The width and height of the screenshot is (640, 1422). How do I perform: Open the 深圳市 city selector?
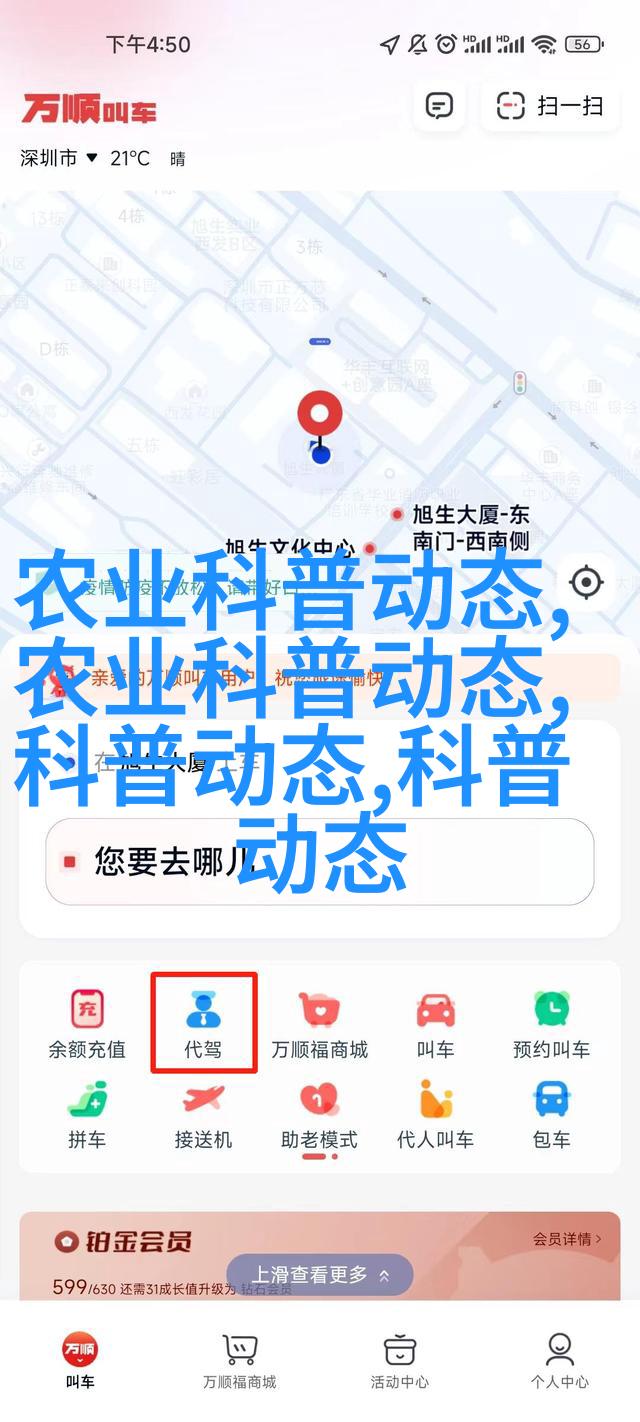[59, 158]
